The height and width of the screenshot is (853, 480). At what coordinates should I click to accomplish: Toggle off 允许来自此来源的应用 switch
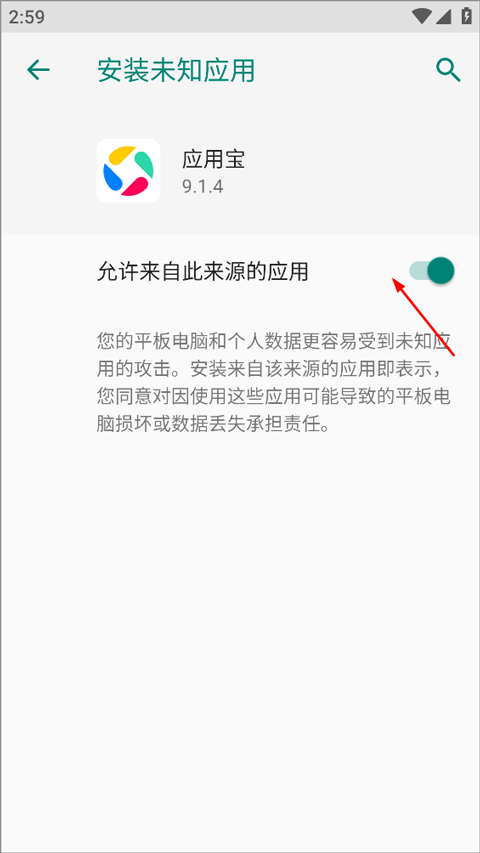[432, 270]
